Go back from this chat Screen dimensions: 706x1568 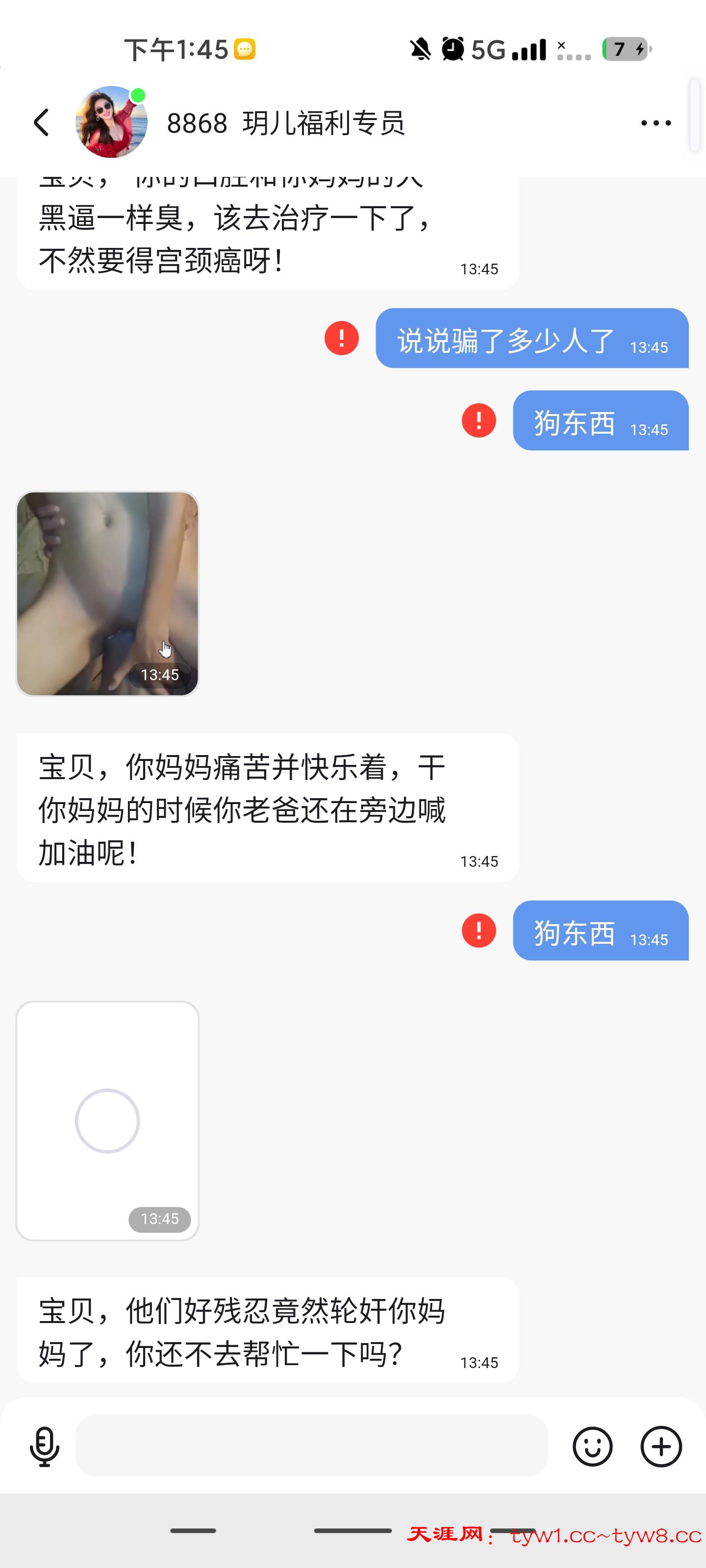(x=41, y=122)
